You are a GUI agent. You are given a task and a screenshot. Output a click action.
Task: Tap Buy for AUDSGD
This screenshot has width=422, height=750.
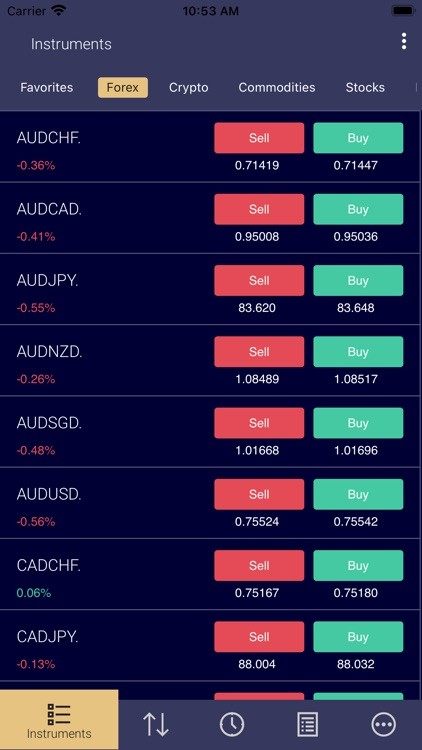[358, 423]
